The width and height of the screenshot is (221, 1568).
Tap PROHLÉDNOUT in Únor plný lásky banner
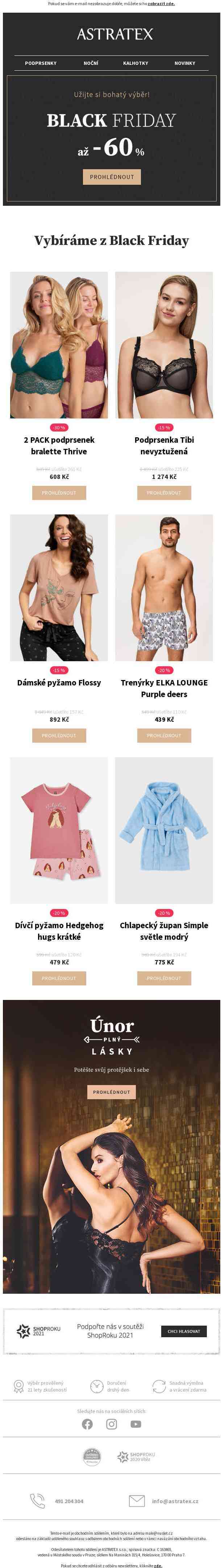[112, 1092]
